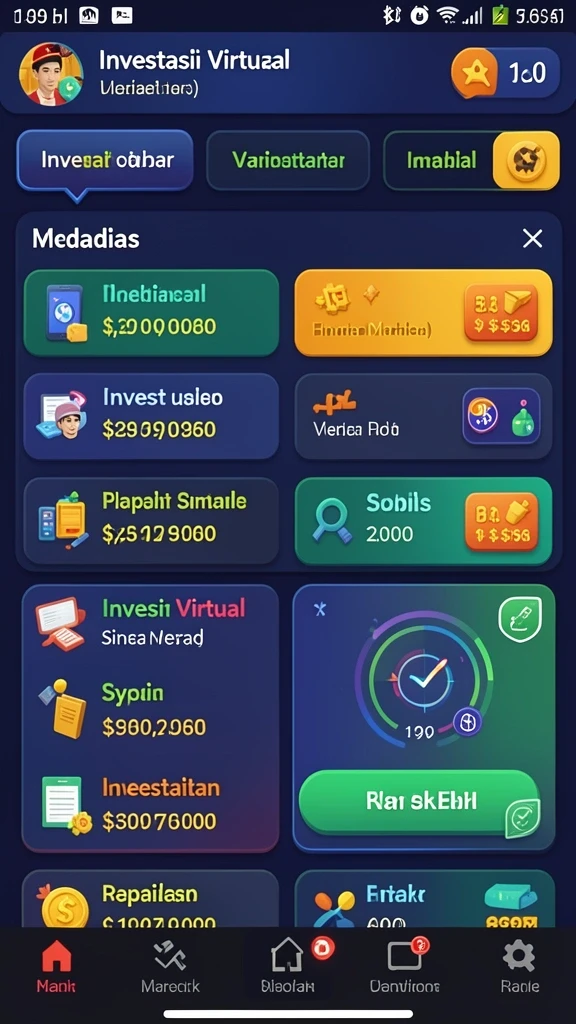Switch to the Varioattartar tab
Viewport: 576px width, 1024px height.
pos(288,160)
